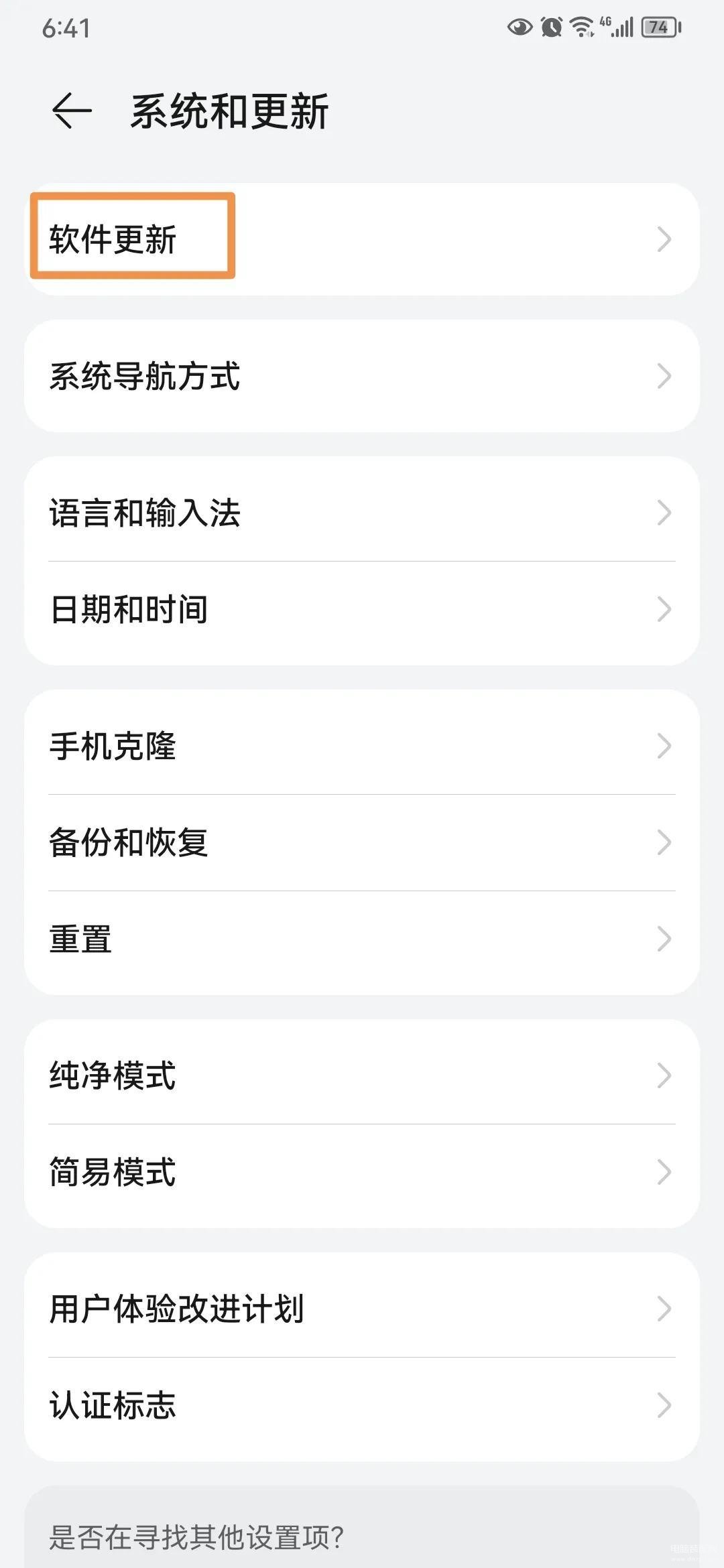Open 软件更新 settings
The width and height of the screenshot is (724, 1568).
pyautogui.click(x=362, y=239)
